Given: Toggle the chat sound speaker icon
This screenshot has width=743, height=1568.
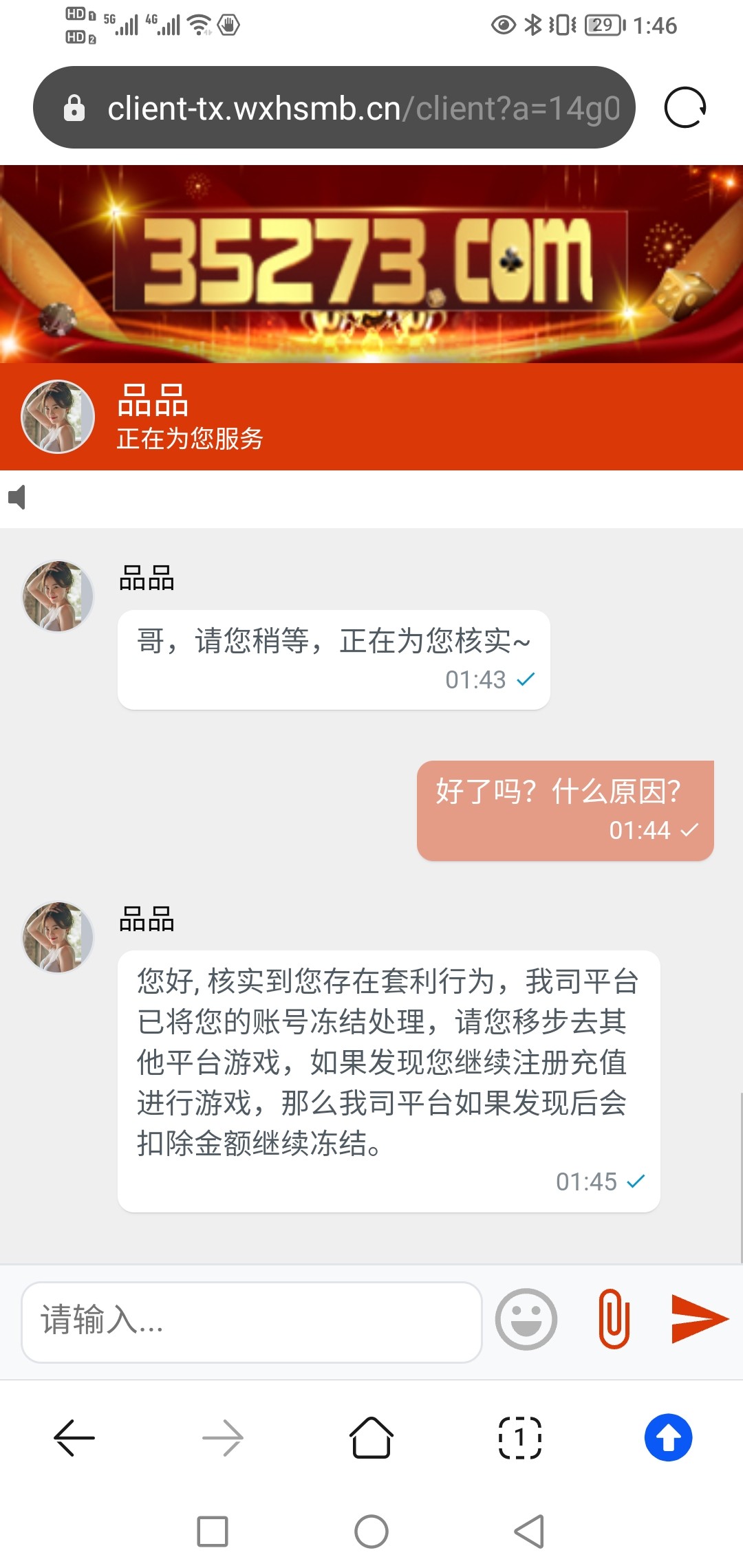Looking at the screenshot, I should [x=17, y=497].
